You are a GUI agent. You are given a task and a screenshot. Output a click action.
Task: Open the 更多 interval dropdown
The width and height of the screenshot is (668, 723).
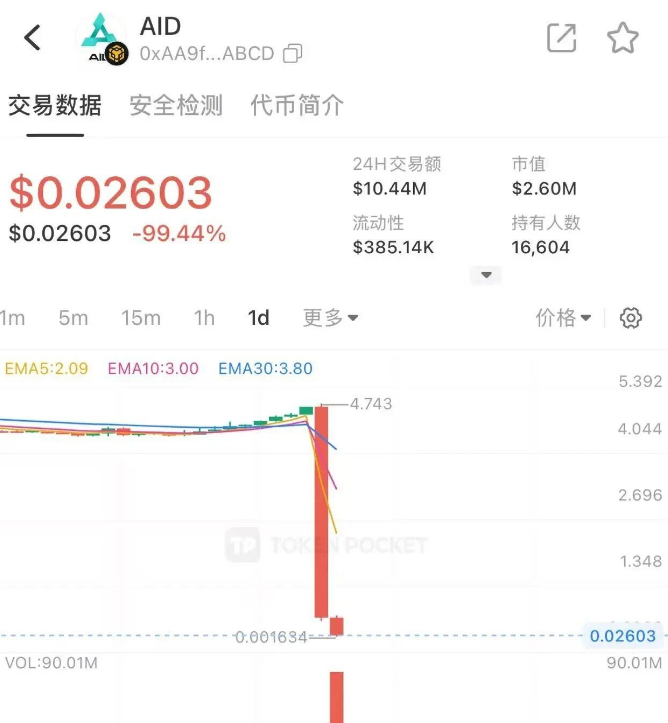click(x=330, y=318)
